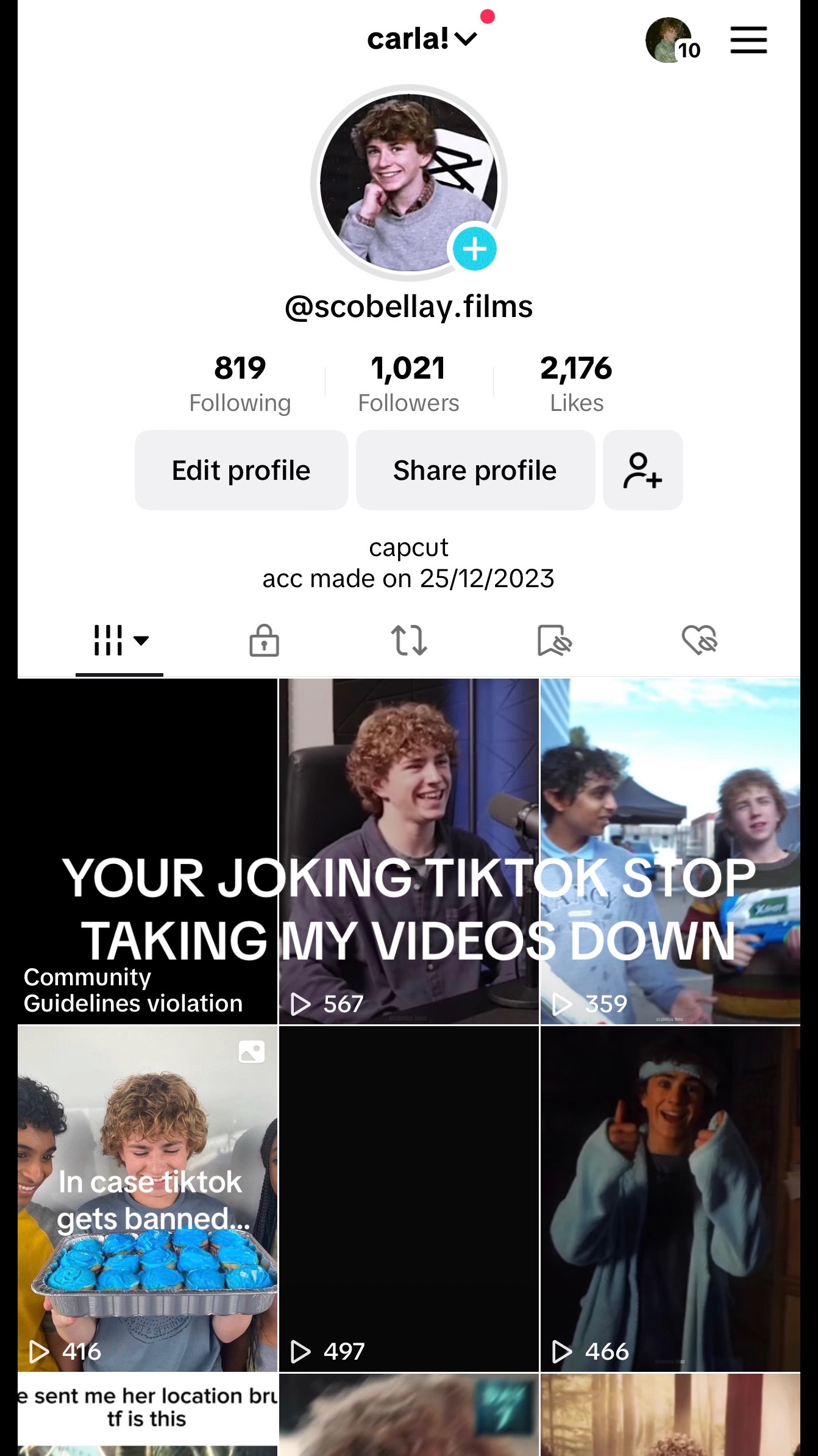
Task: Open the add friends icon
Action: point(642,470)
